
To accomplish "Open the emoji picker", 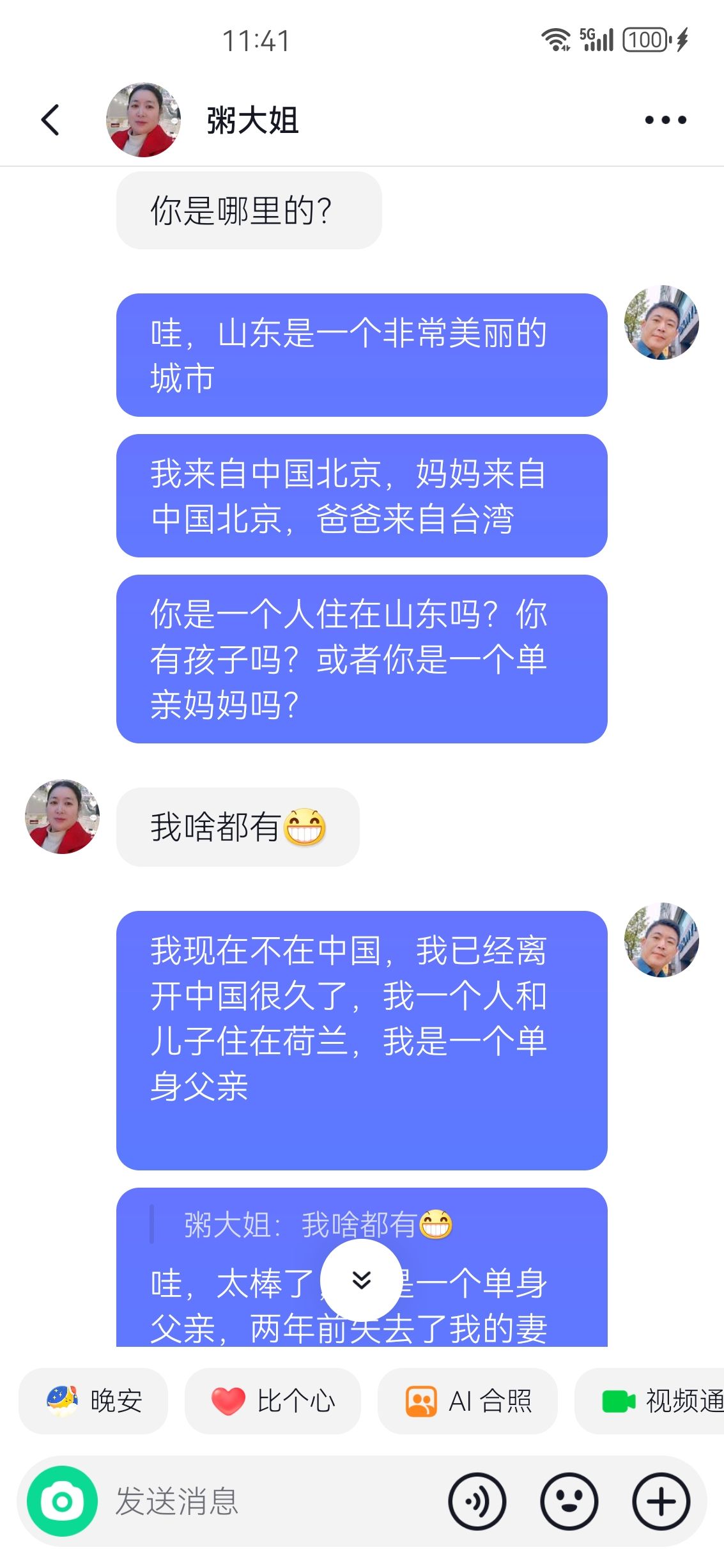I will pyautogui.click(x=569, y=1501).
